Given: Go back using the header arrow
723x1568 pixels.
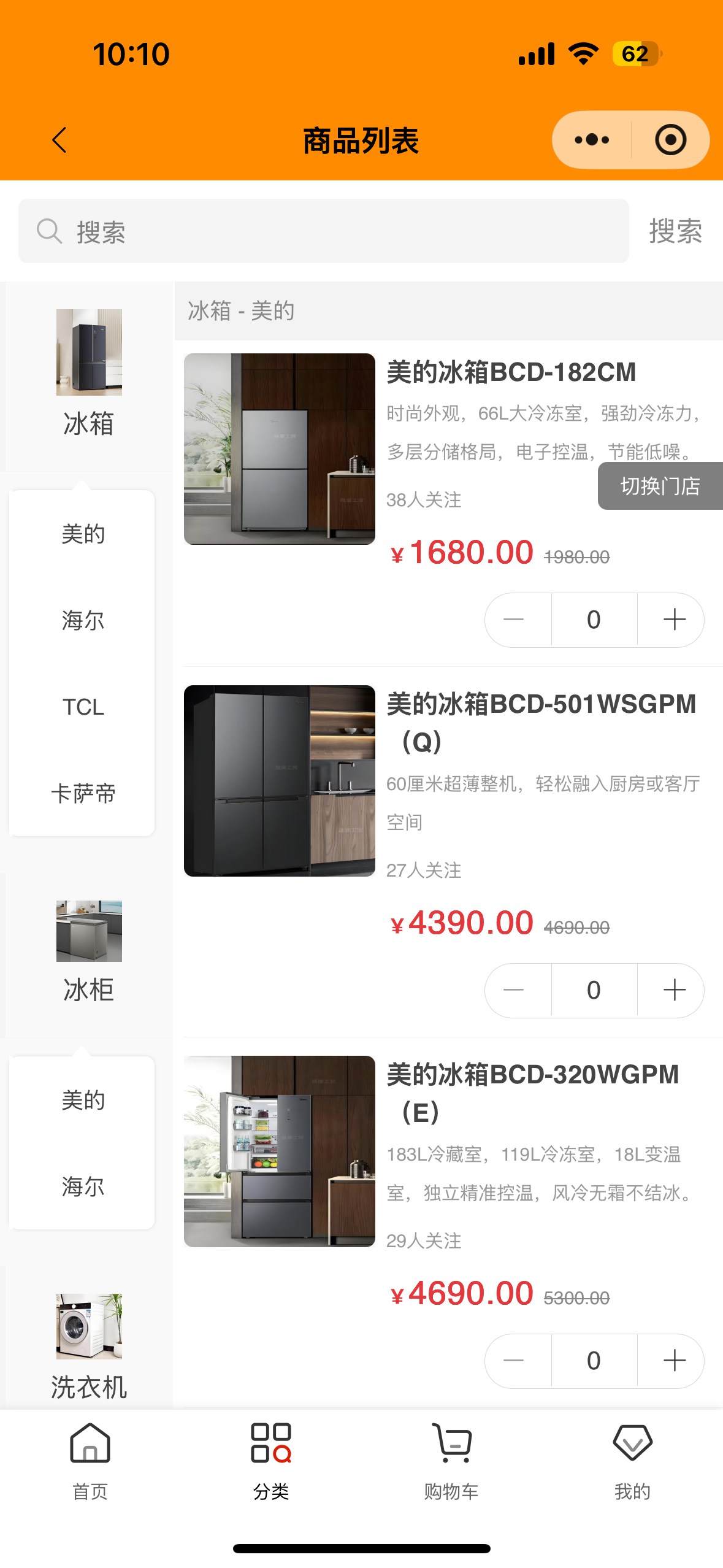Looking at the screenshot, I should tap(59, 140).
